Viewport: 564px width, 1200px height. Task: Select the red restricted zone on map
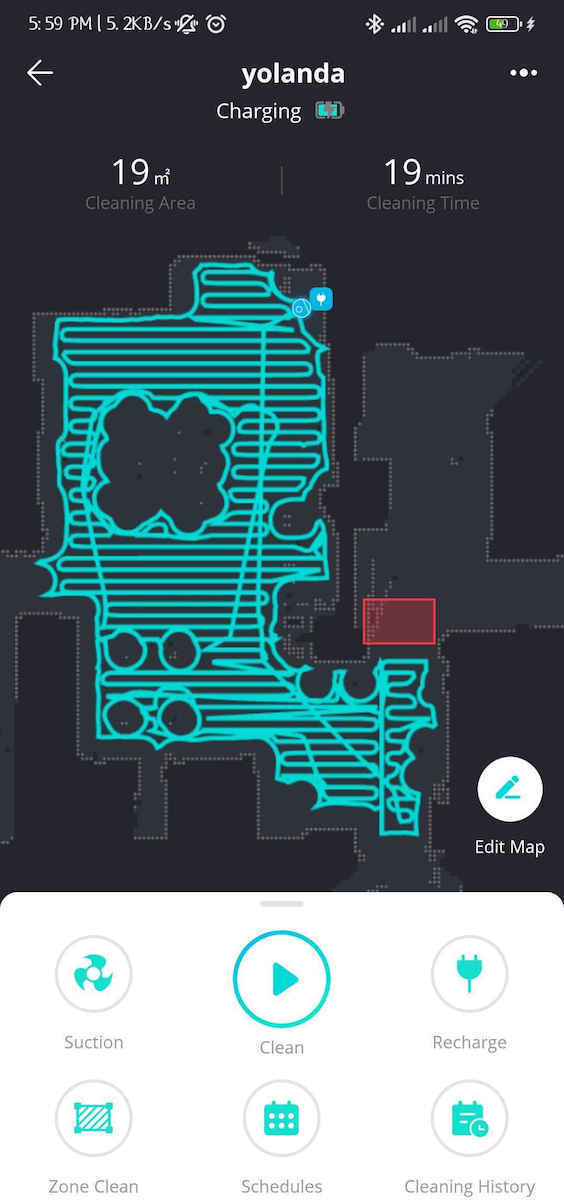399,621
